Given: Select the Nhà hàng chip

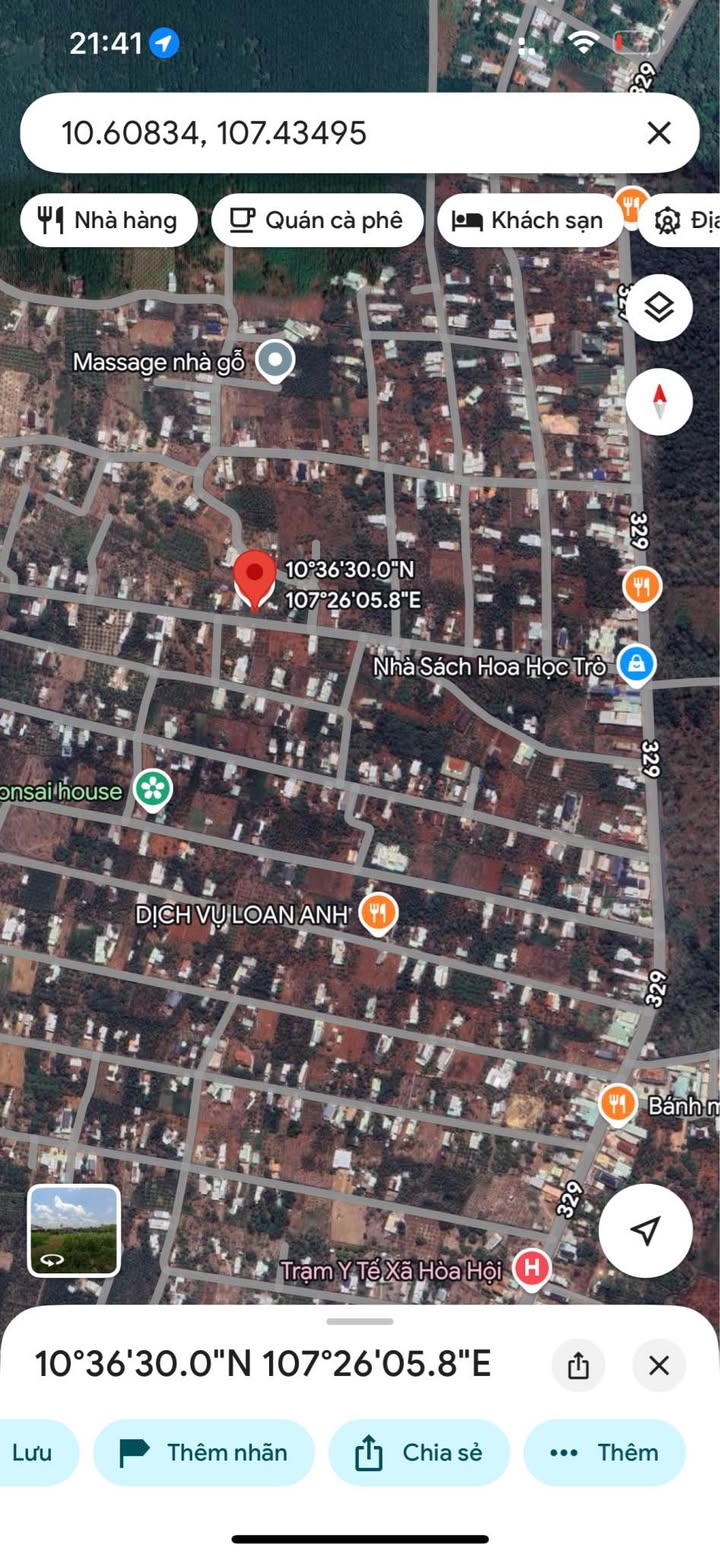Looking at the screenshot, I should coord(109,220).
